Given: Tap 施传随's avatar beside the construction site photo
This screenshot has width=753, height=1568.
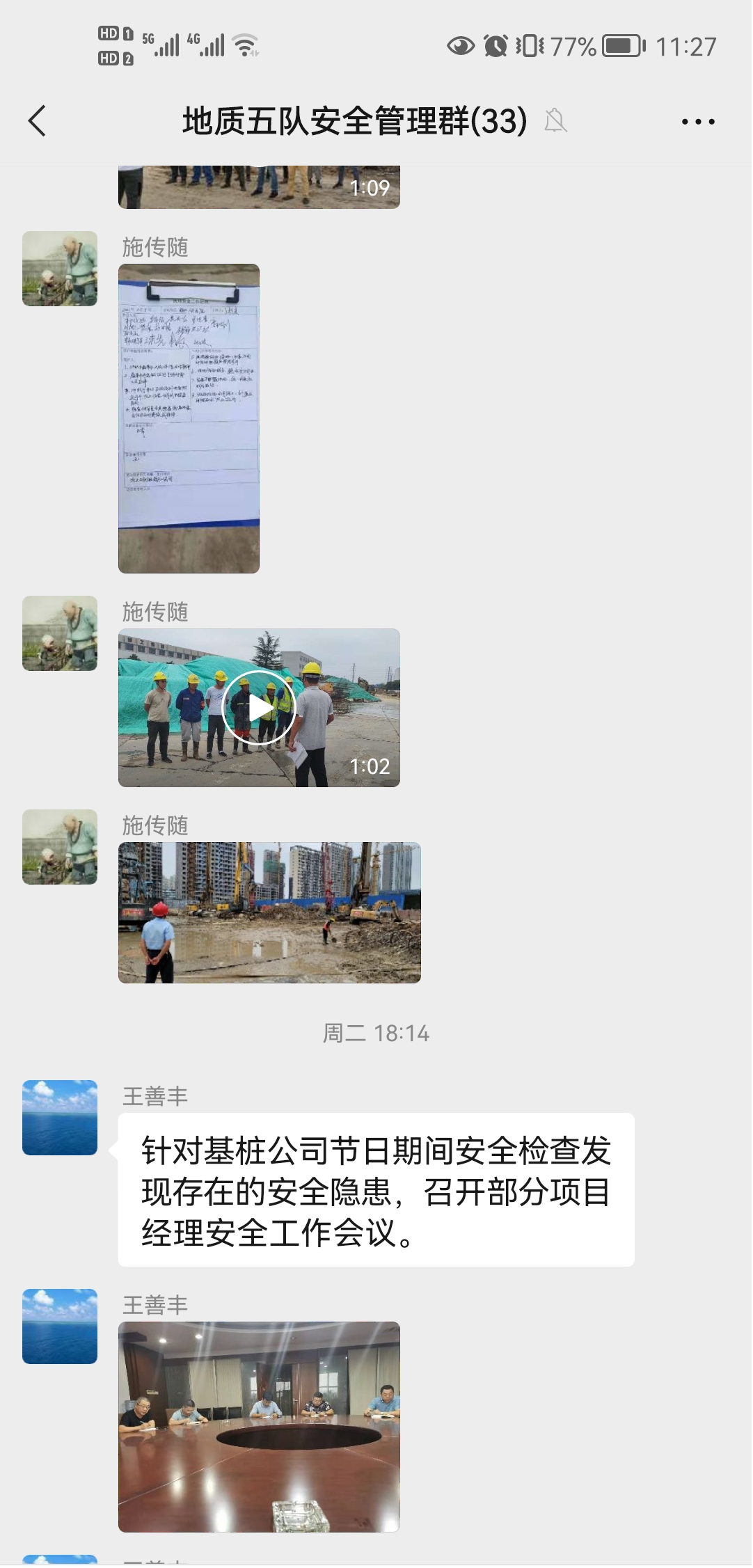Looking at the screenshot, I should pyautogui.click(x=60, y=847).
